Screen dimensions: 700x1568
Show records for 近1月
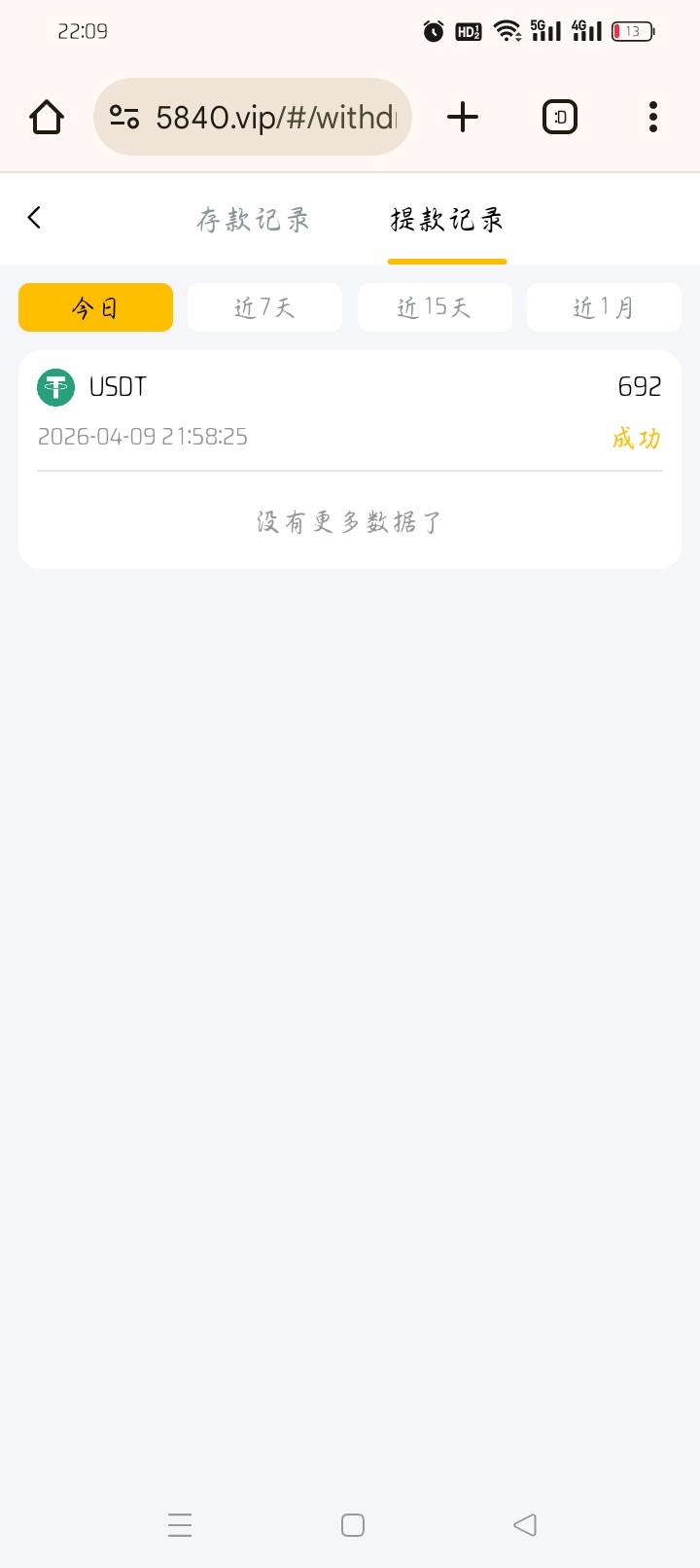pos(604,307)
